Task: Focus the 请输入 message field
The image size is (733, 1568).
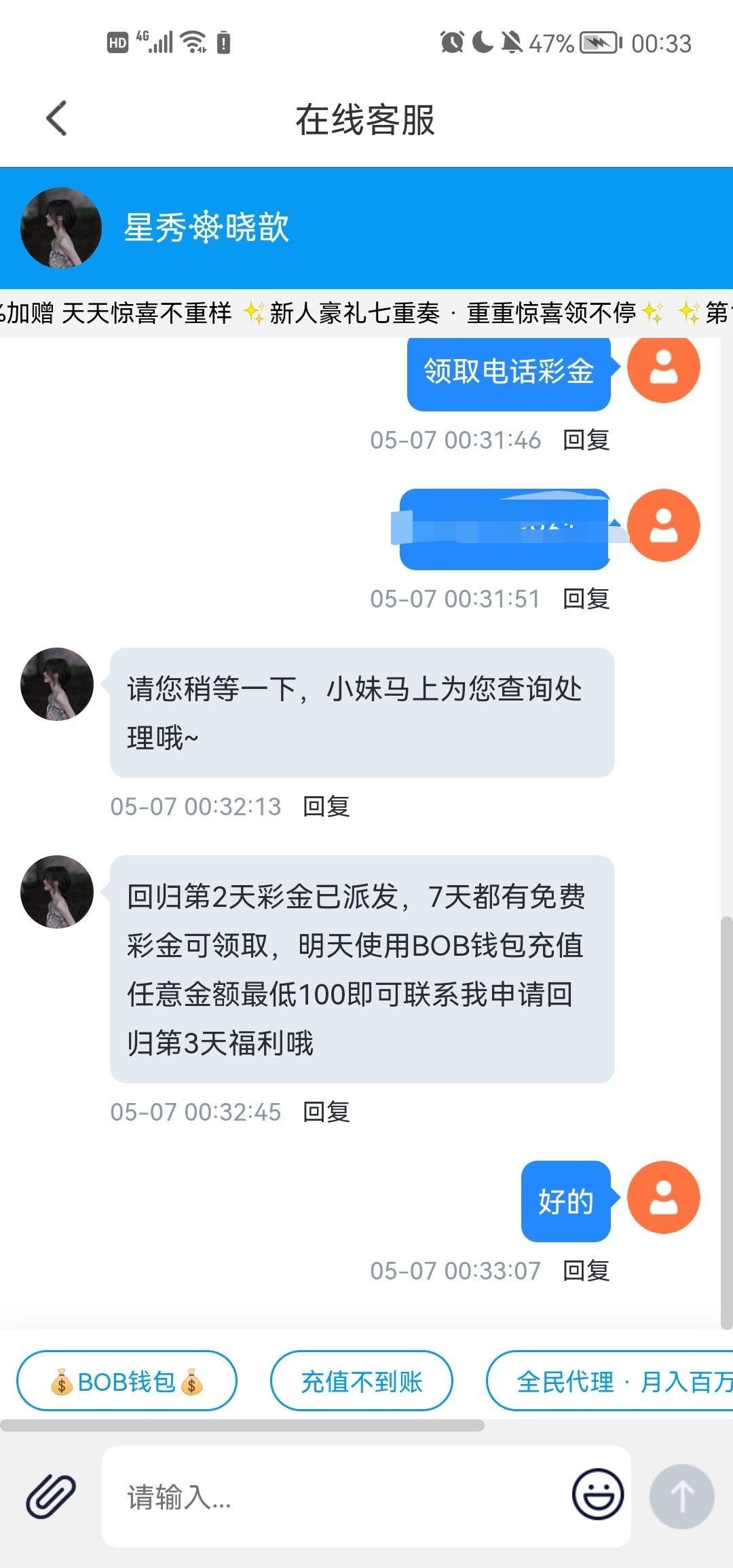Action: tap(339, 1496)
